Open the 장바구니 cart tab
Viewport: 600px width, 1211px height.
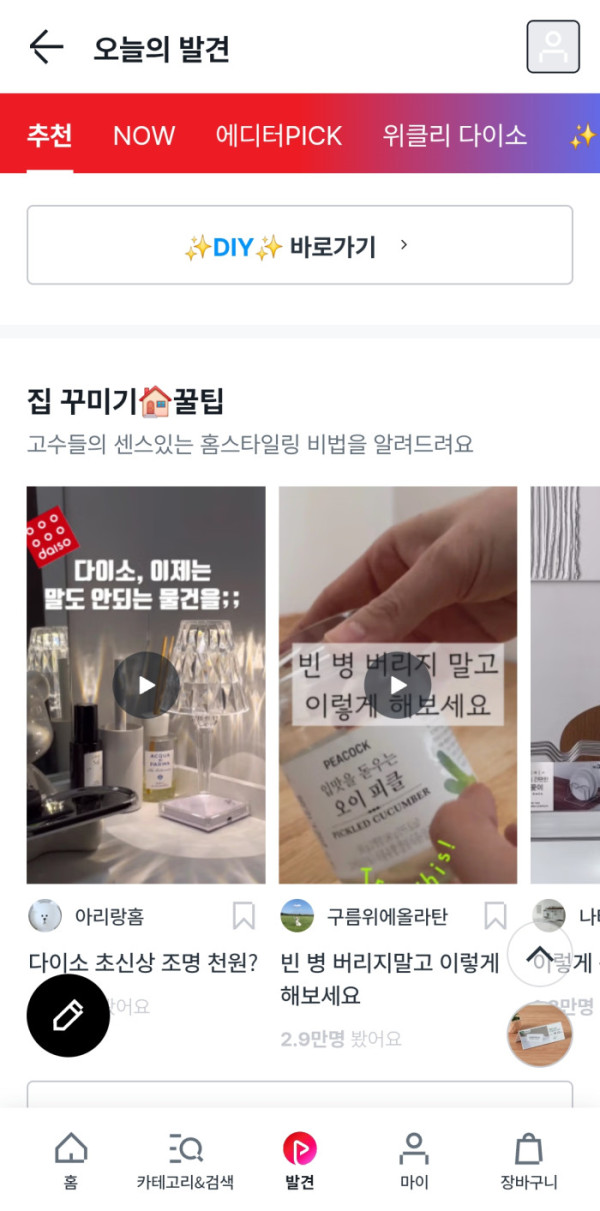(529, 1160)
